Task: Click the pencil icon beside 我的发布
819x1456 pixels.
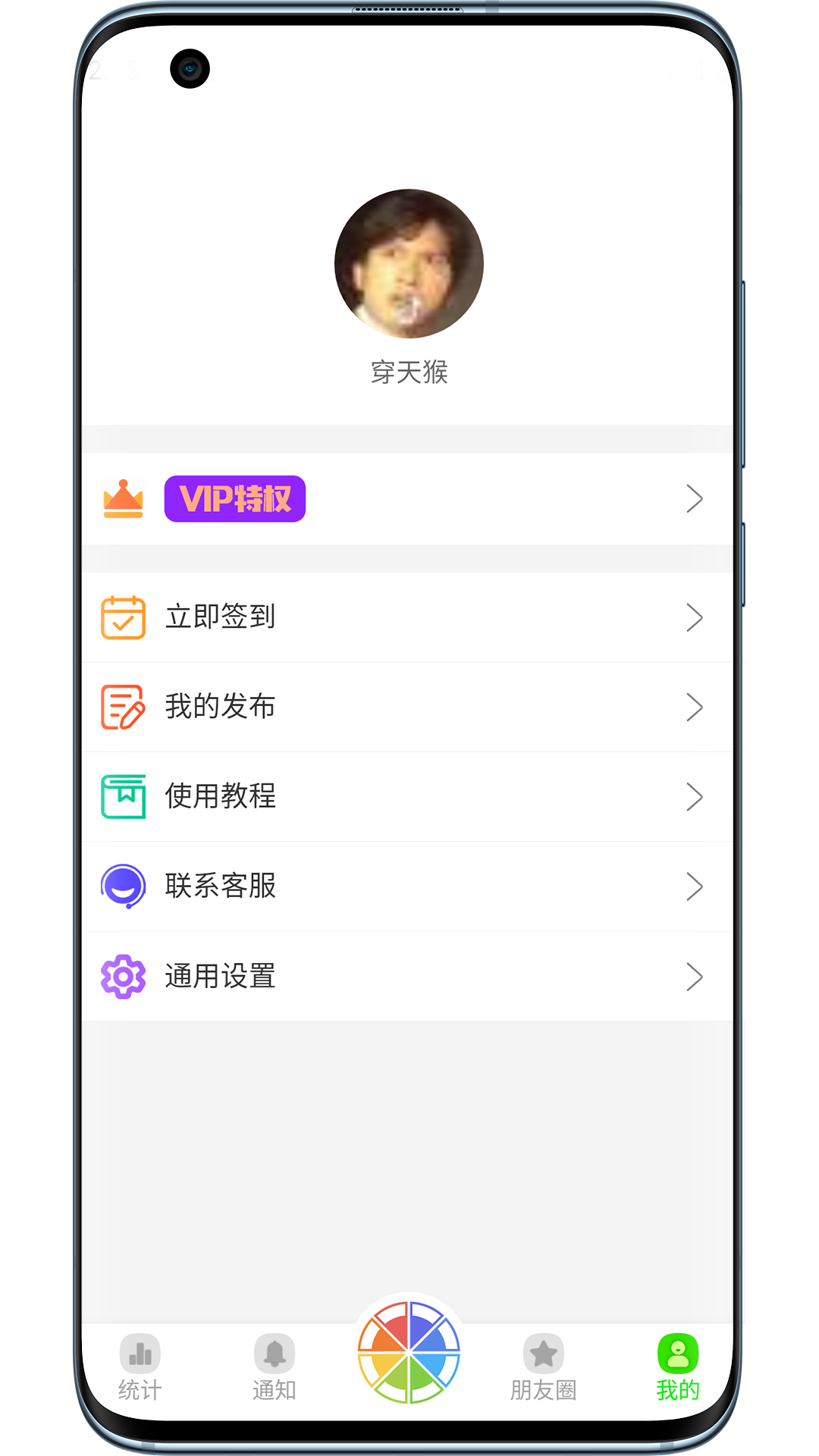Action: (122, 707)
